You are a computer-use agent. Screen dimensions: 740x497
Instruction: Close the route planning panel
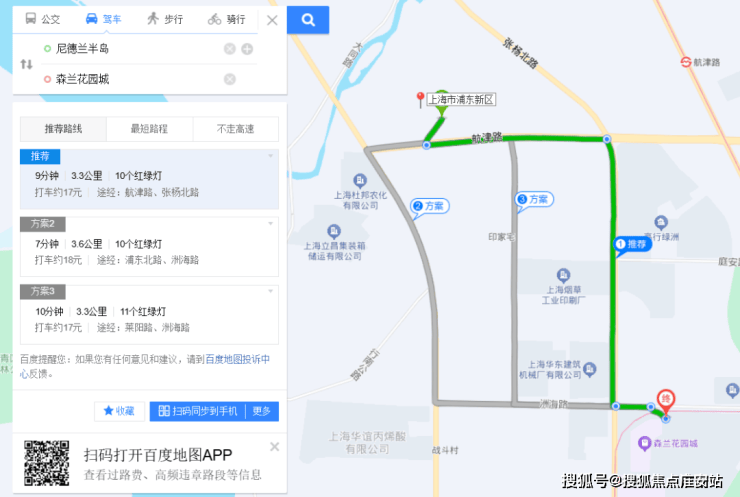click(272, 19)
